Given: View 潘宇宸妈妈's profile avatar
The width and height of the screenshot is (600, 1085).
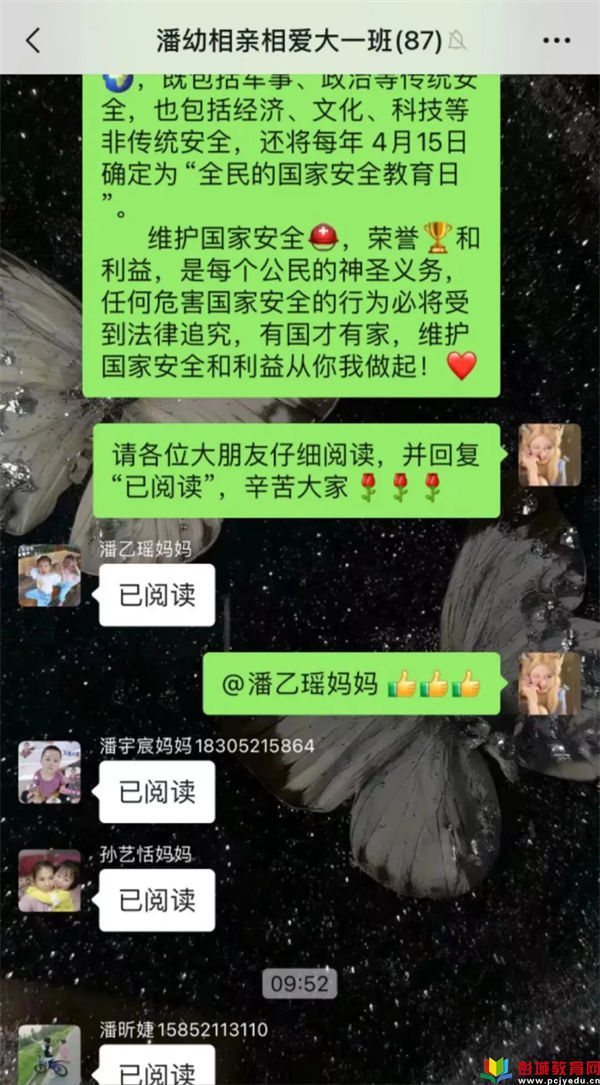Looking at the screenshot, I should point(49,771).
